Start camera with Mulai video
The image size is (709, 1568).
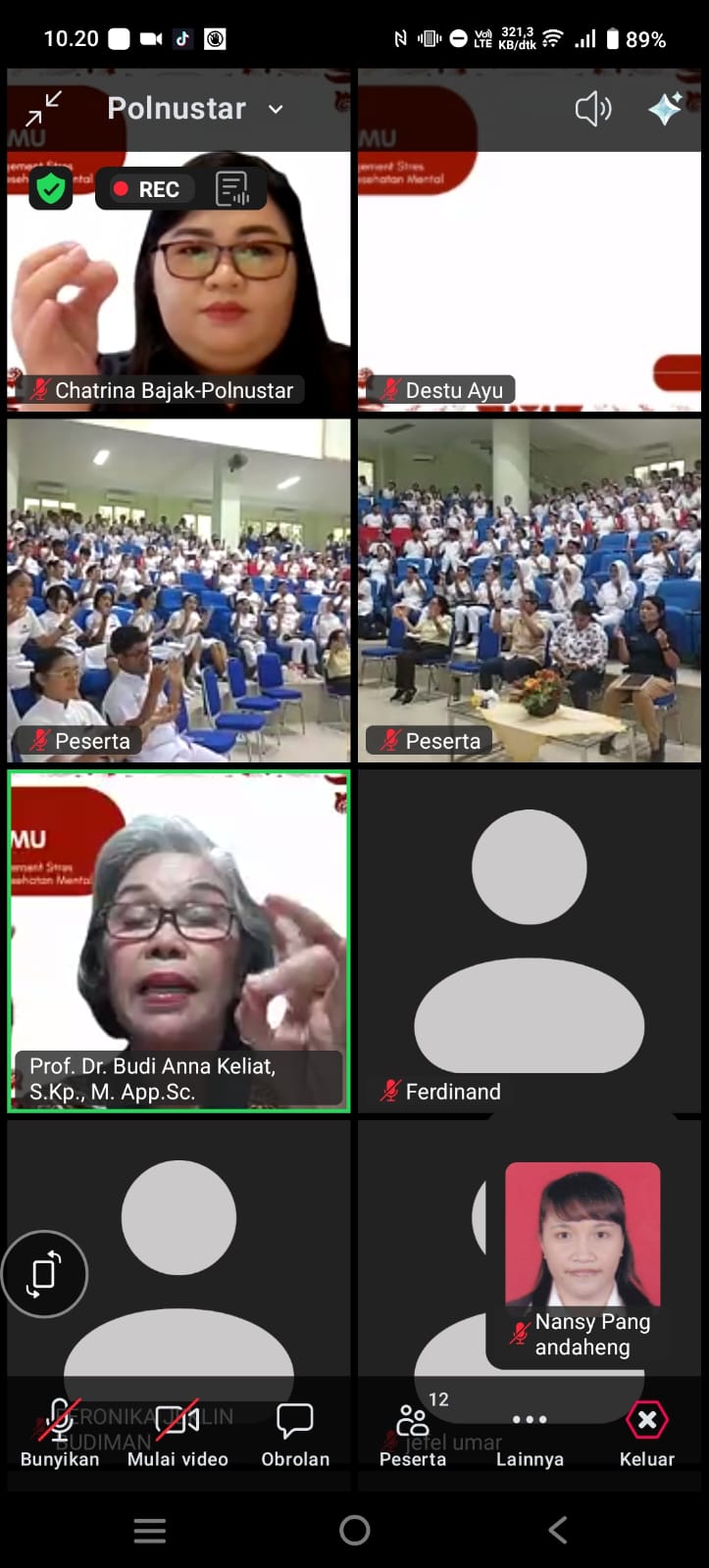(x=177, y=1433)
